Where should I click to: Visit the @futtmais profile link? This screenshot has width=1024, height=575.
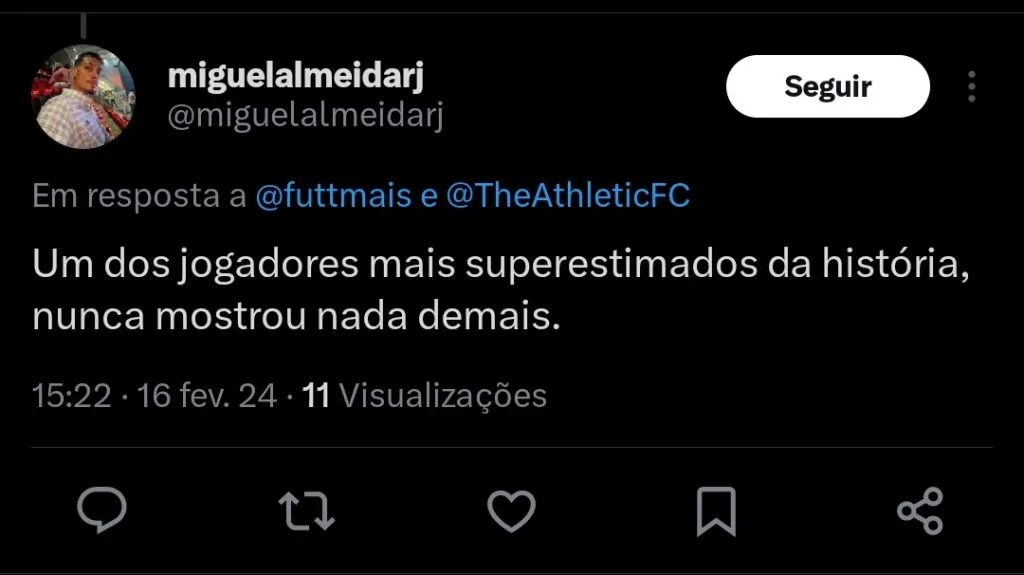333,196
